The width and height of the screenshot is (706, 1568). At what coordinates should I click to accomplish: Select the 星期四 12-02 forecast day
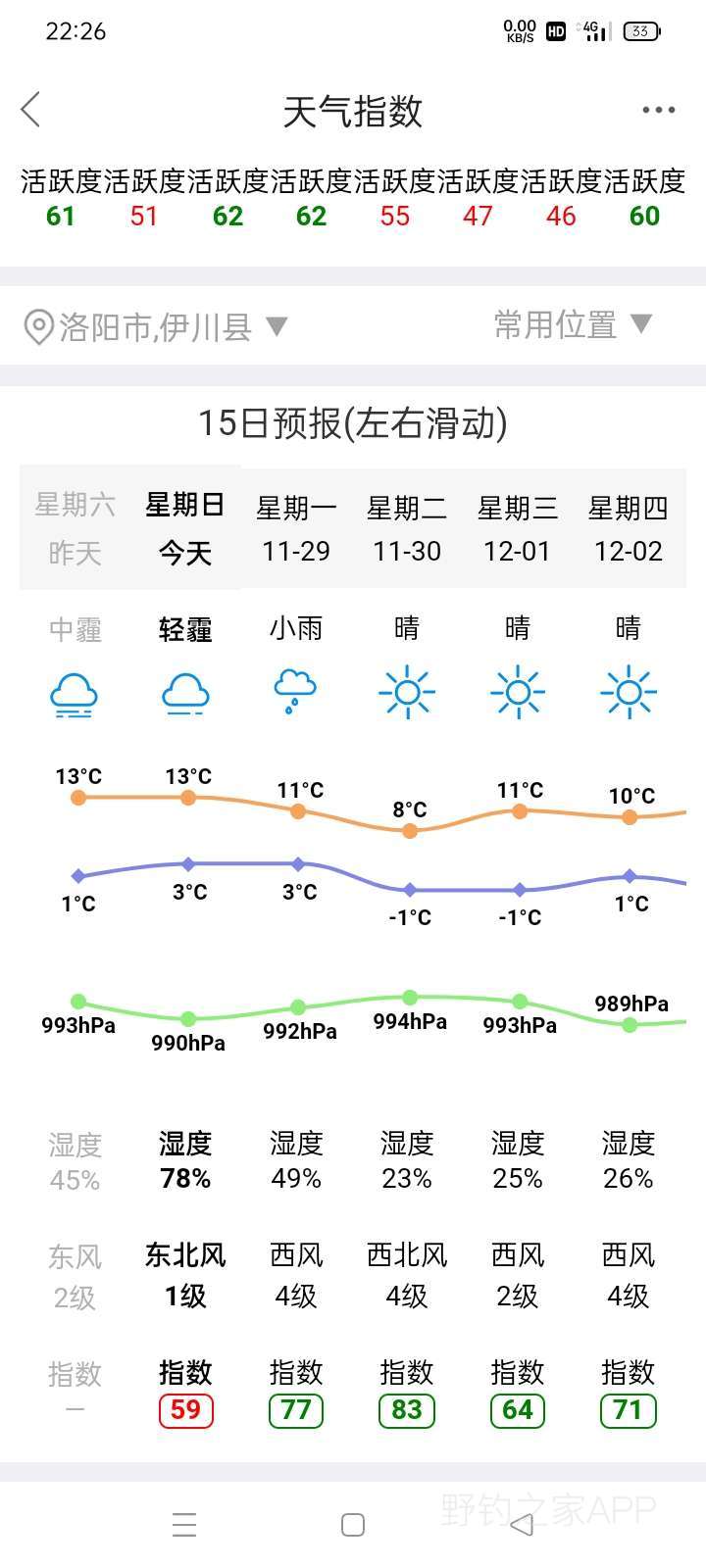[x=629, y=528]
